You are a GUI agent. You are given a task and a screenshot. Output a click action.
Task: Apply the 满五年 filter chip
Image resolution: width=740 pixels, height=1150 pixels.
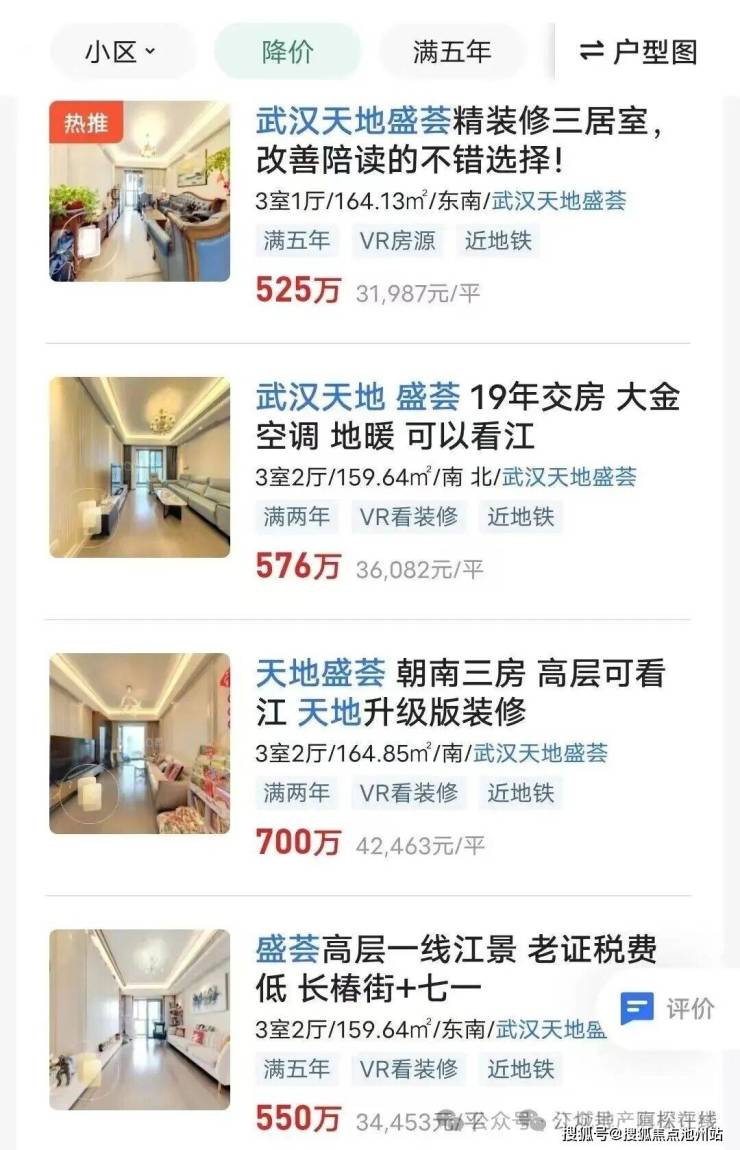451,52
